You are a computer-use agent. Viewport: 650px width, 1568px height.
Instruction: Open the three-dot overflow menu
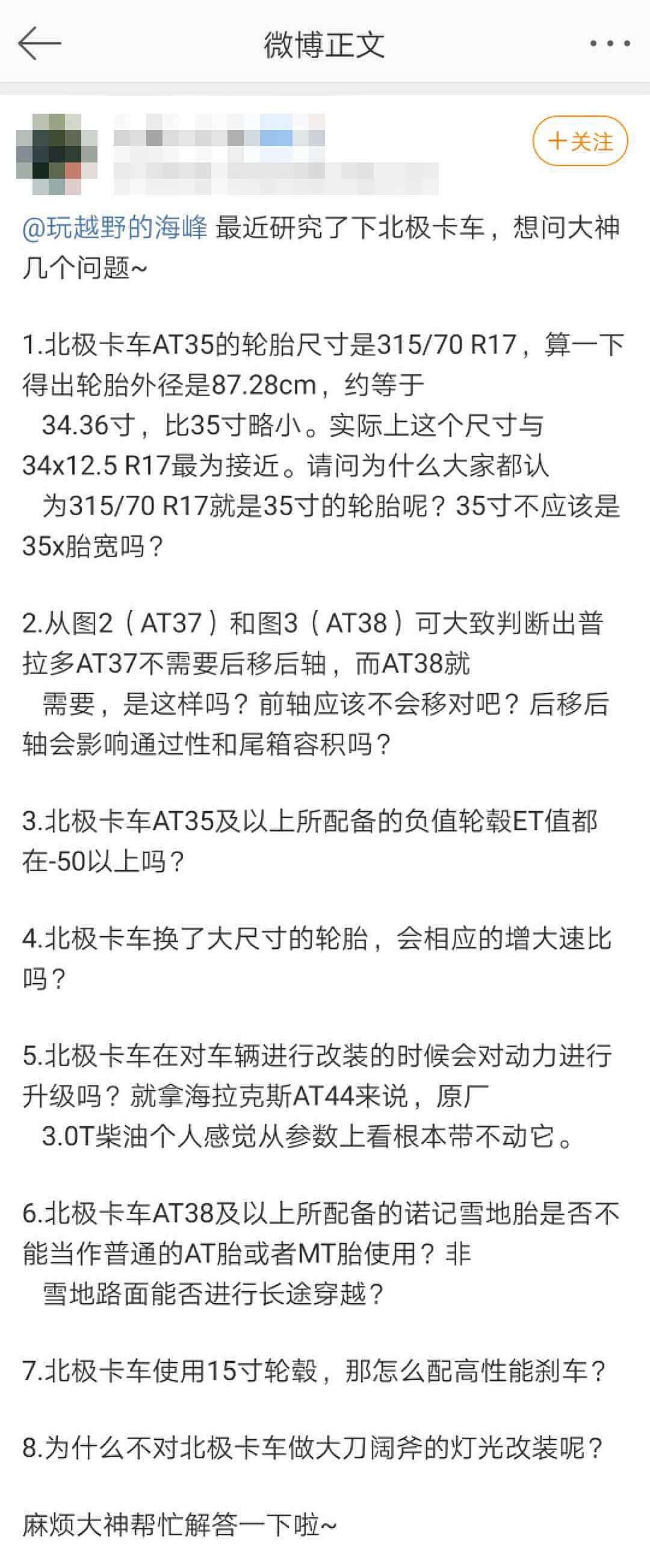[609, 43]
